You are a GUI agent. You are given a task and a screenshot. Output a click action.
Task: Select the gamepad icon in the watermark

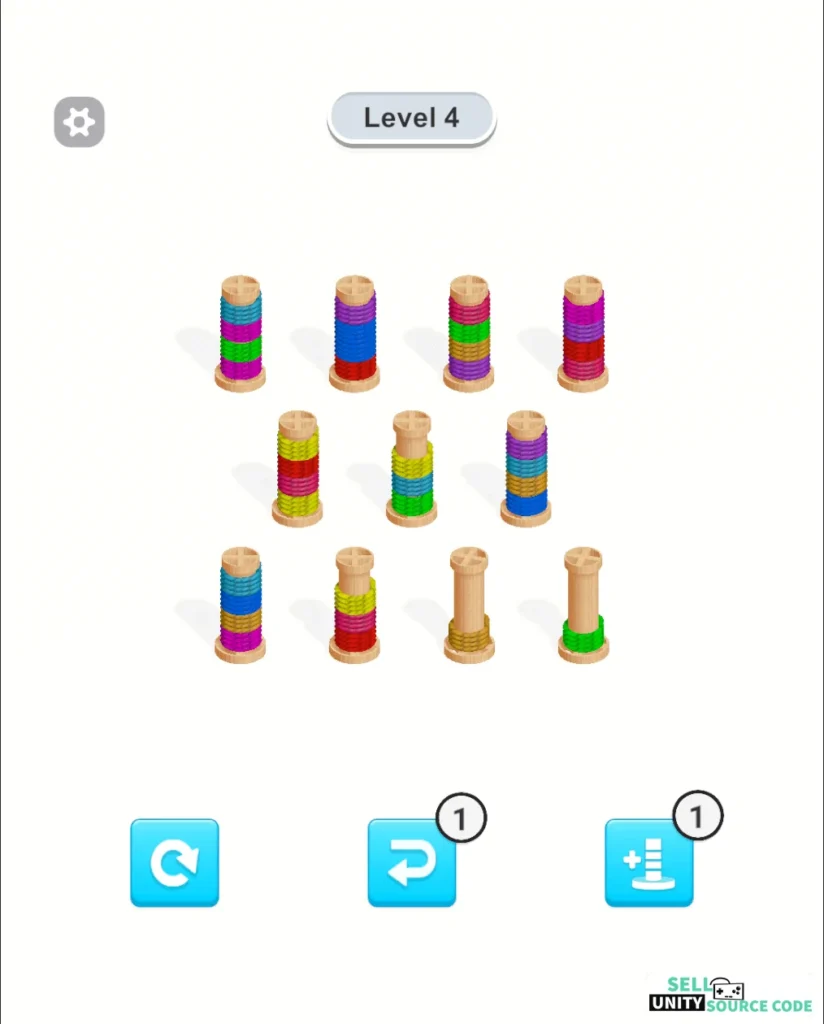pyautogui.click(x=729, y=989)
